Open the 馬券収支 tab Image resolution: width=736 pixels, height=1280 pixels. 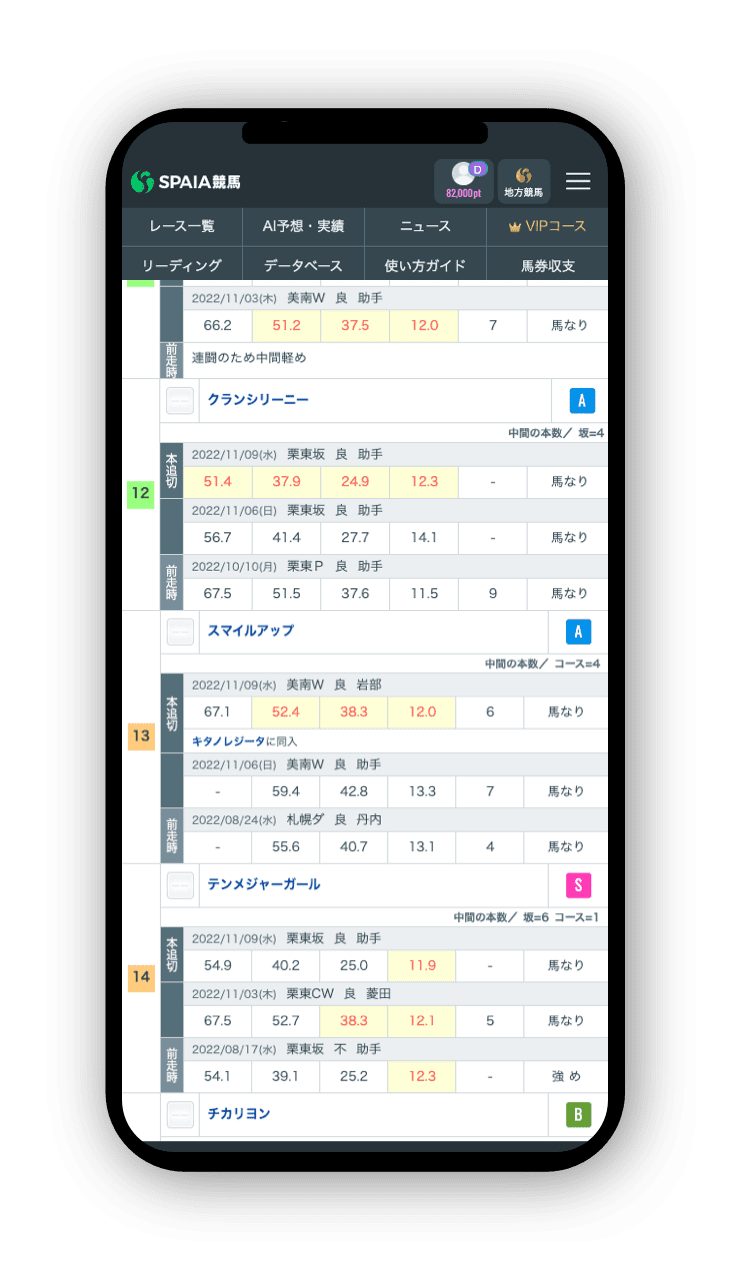(x=547, y=265)
